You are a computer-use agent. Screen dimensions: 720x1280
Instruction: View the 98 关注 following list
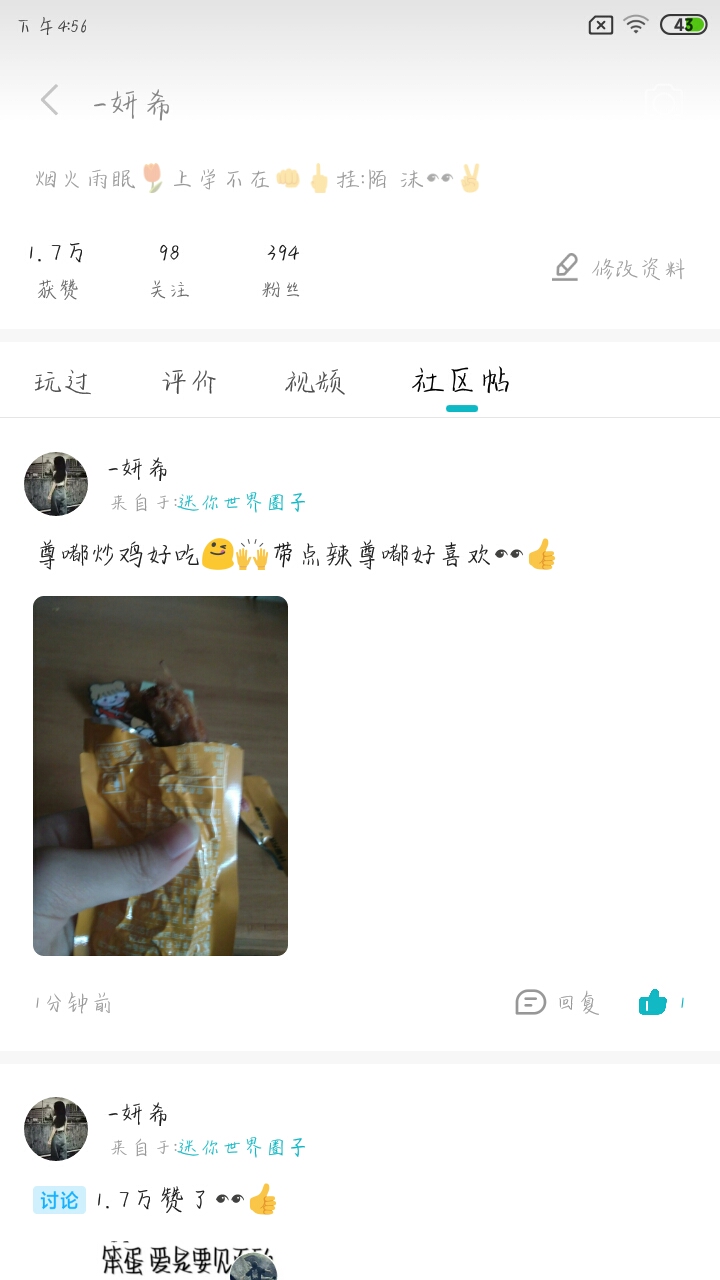pos(169,270)
